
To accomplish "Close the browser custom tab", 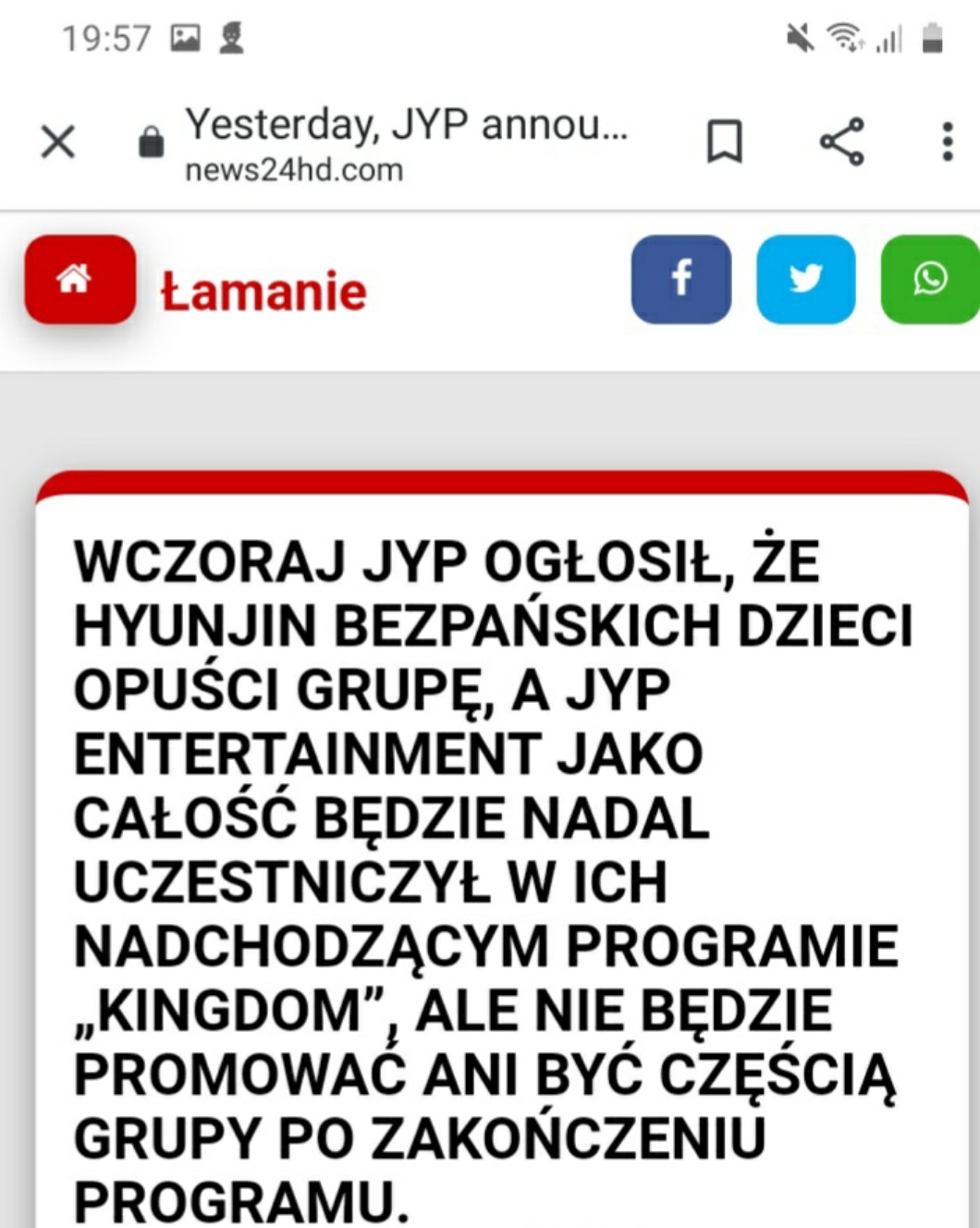I will point(58,142).
